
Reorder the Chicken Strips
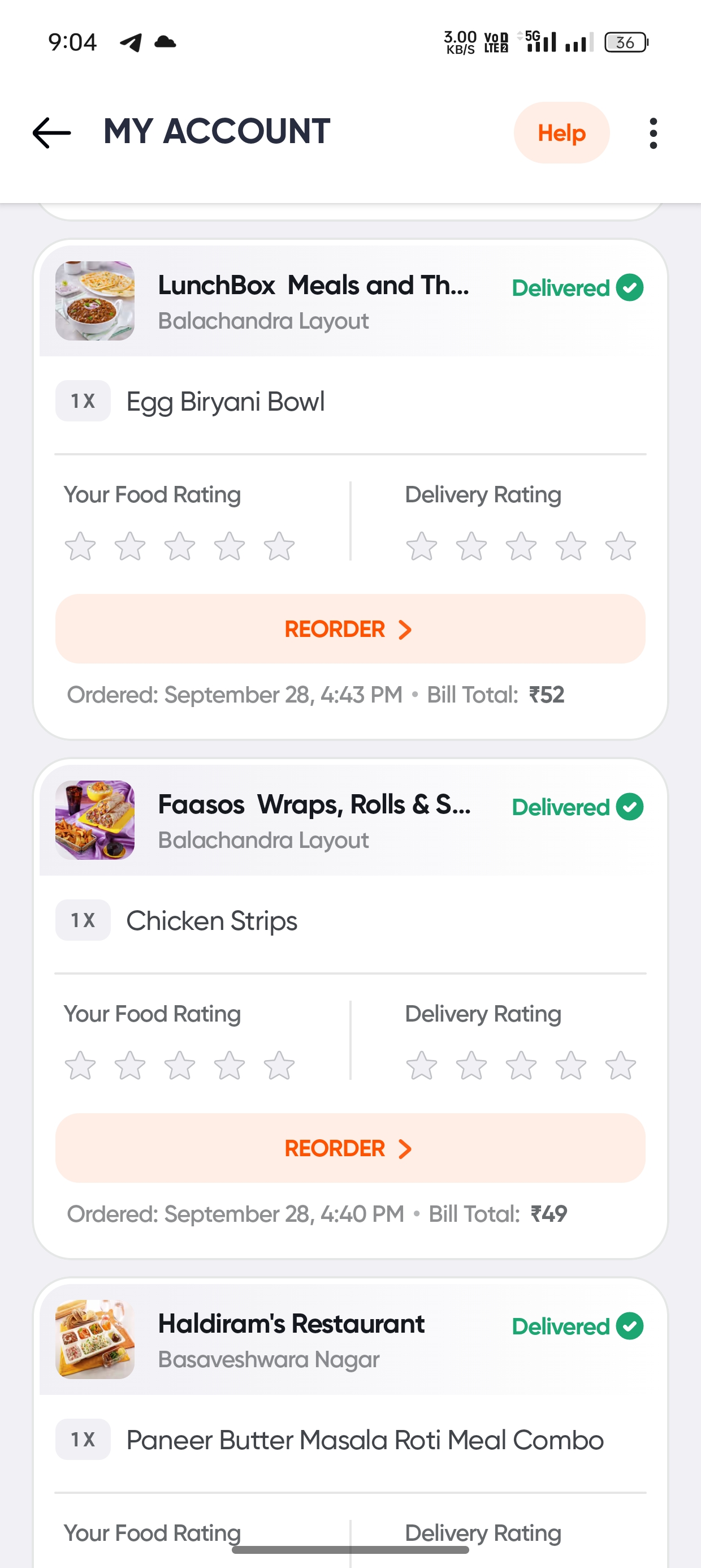350,1148
